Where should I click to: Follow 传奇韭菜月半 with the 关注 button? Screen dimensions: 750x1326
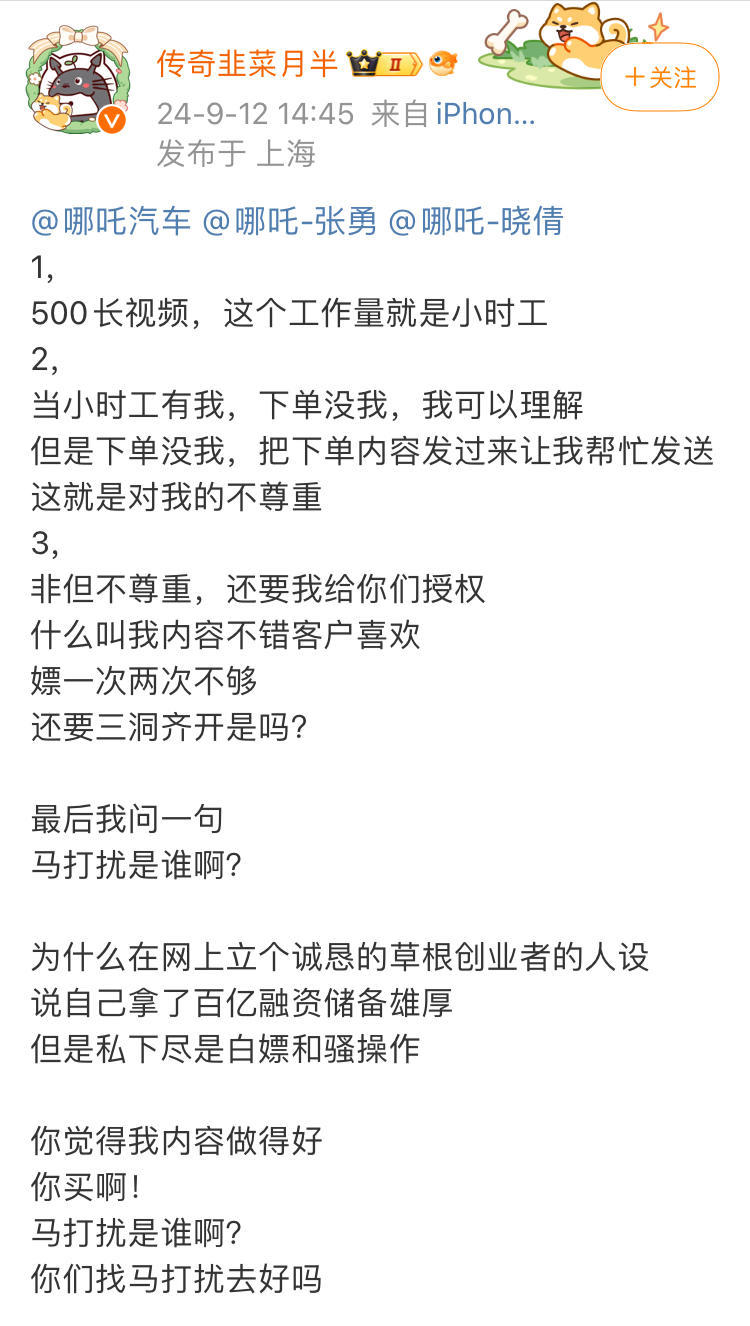click(659, 78)
